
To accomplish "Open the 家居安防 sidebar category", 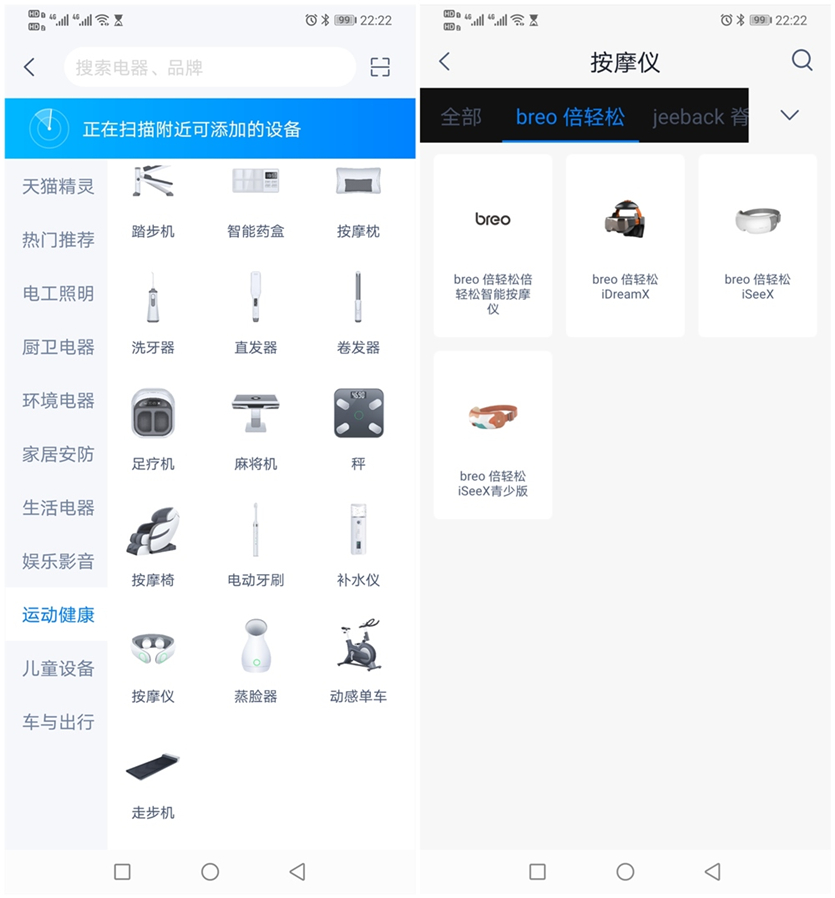I will 58,454.
